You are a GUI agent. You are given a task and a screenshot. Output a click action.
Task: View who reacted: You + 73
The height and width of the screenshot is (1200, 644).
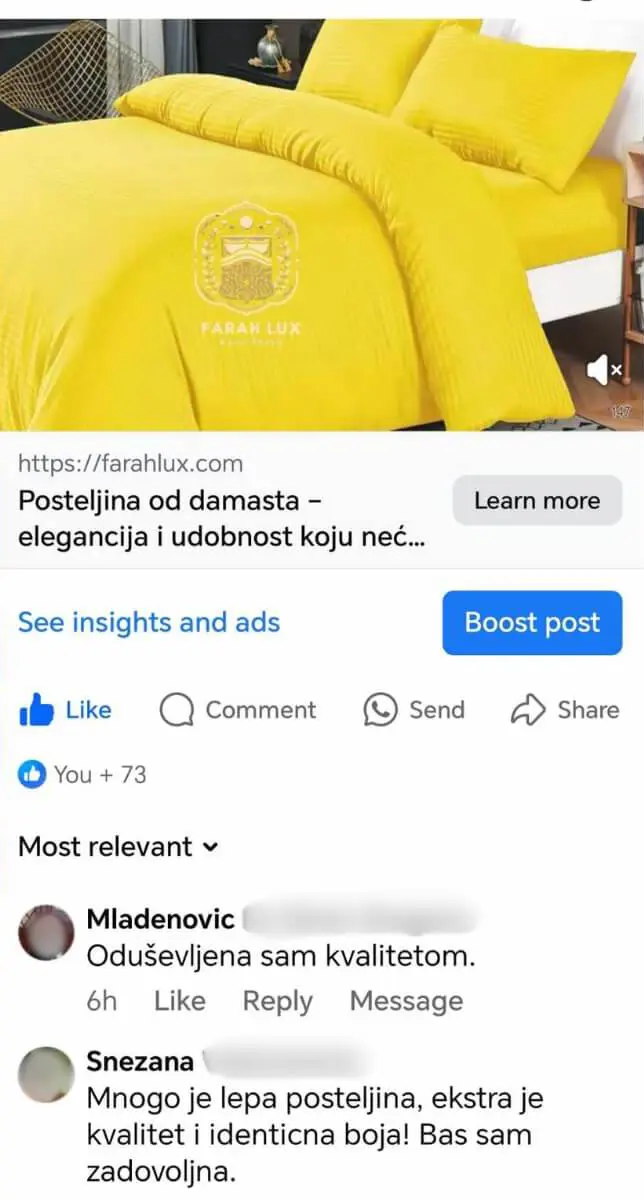[82, 774]
